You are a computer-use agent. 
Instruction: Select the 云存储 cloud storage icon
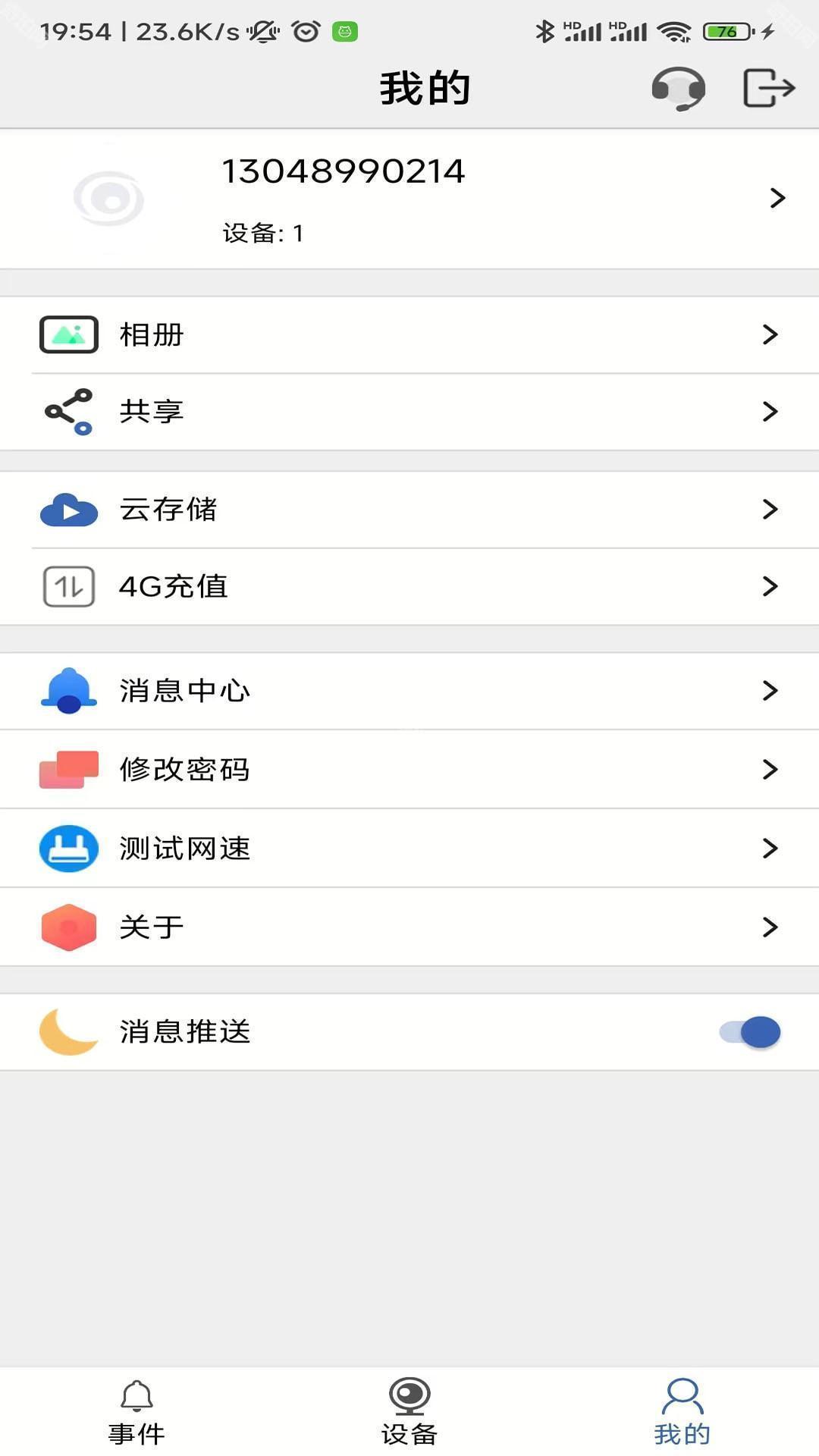68,510
